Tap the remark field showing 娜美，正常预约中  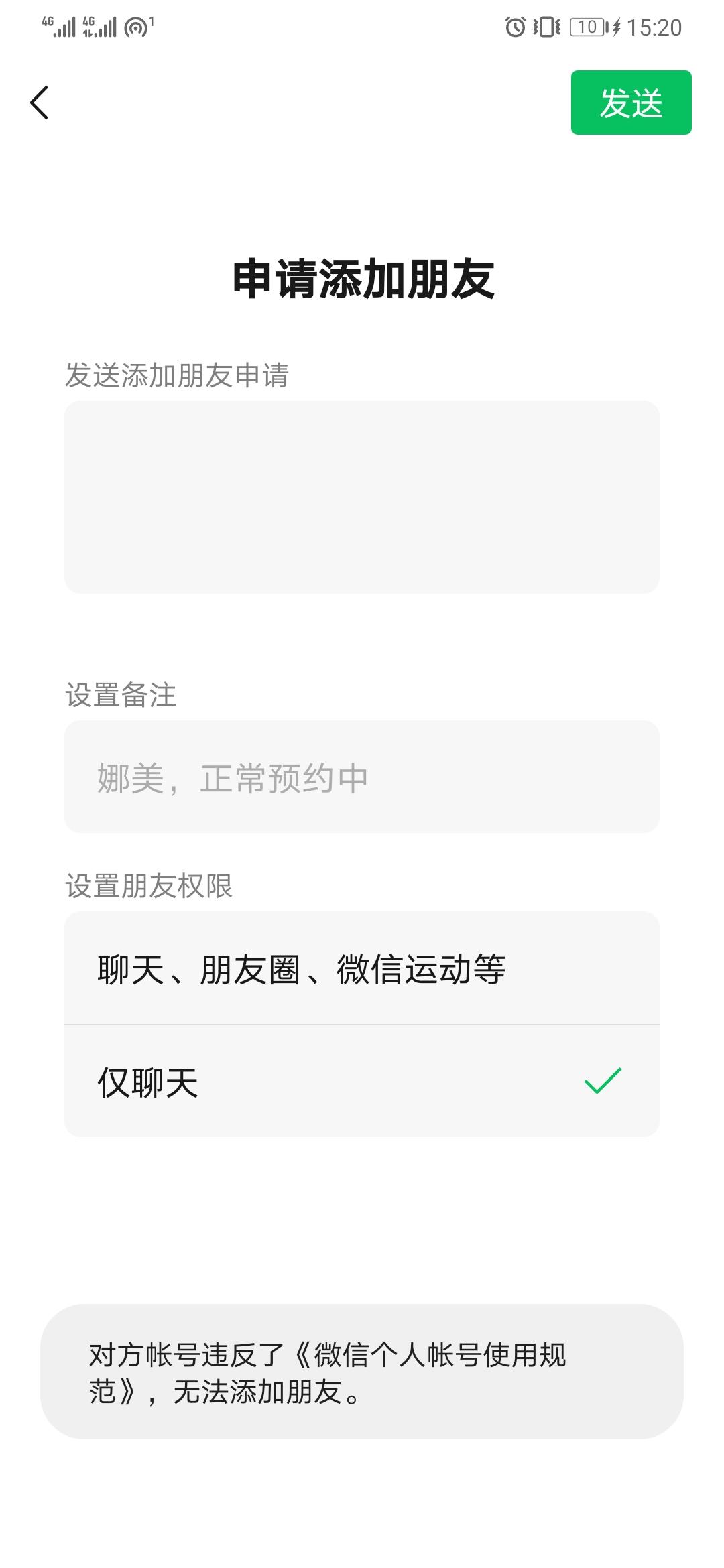pyautogui.click(x=362, y=777)
